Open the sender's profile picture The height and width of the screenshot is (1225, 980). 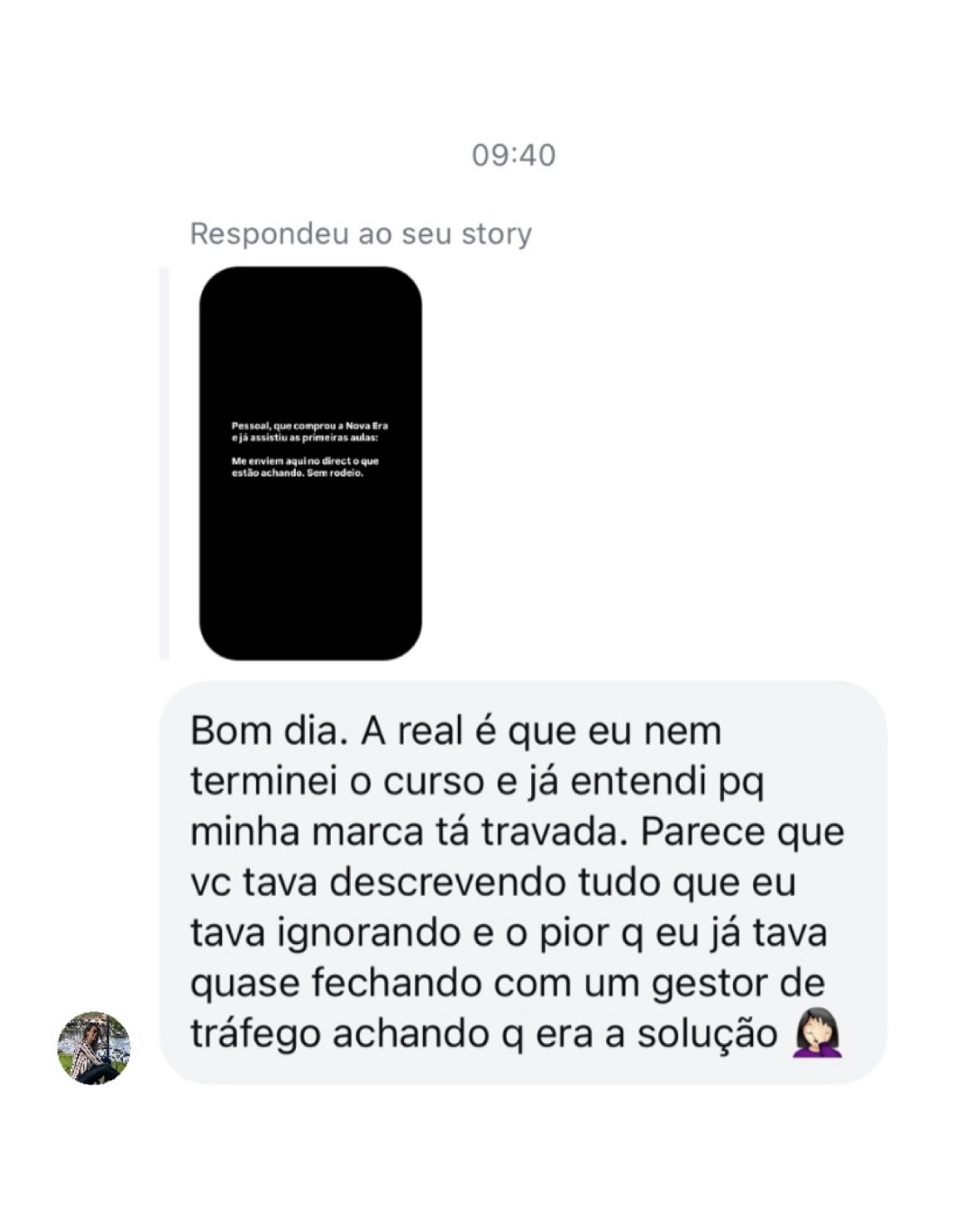[94, 1048]
